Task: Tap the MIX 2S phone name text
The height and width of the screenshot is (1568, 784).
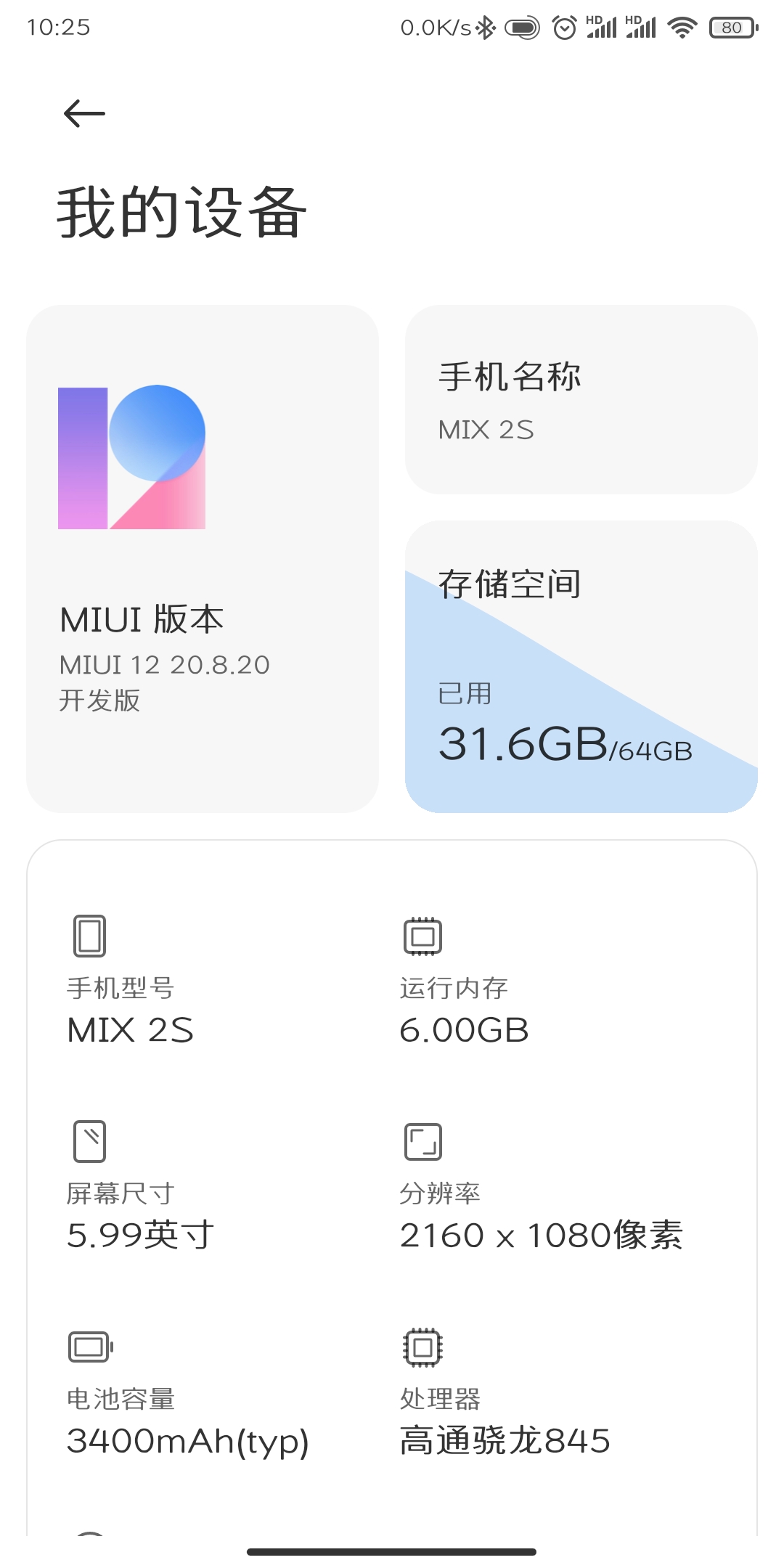Action: tap(485, 430)
